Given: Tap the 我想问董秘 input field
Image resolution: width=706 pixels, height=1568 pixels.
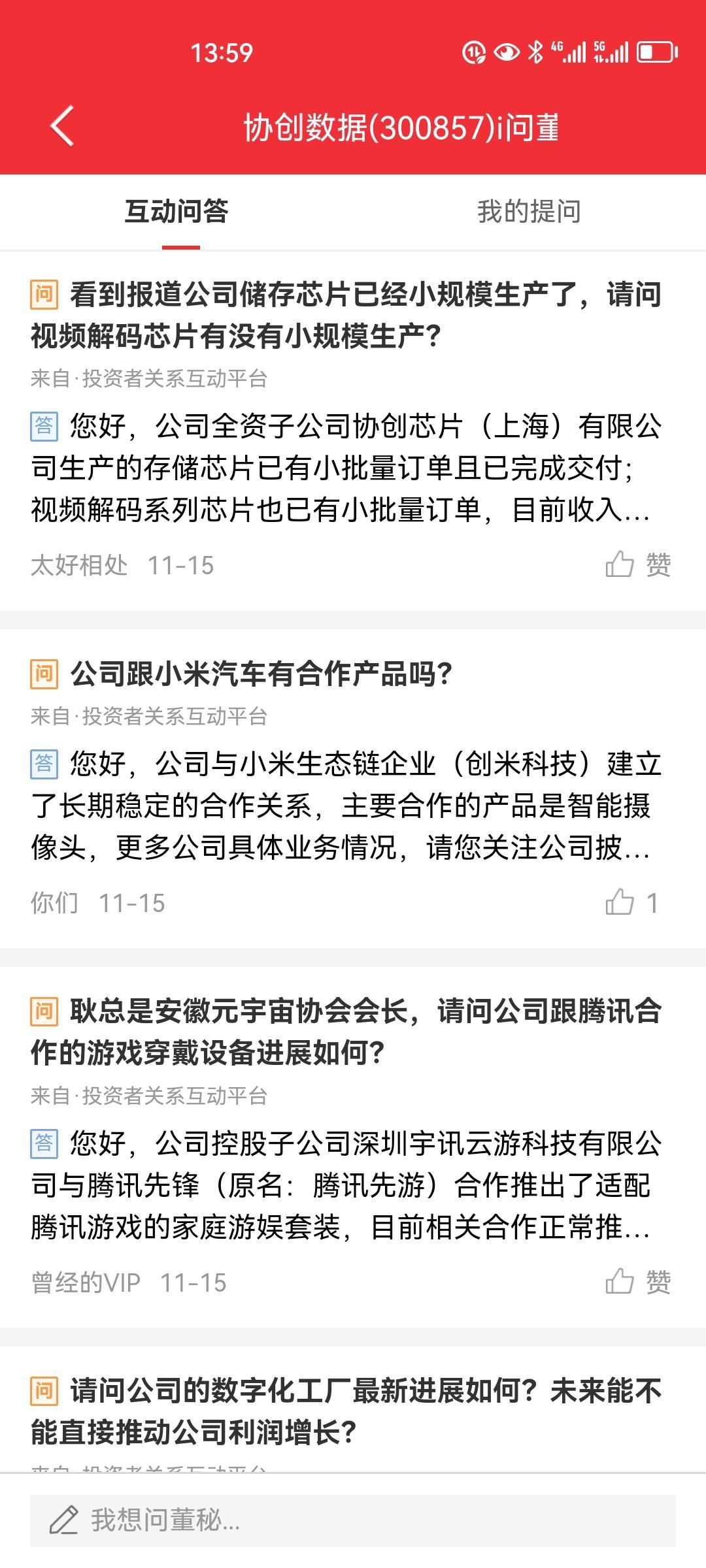Looking at the screenshot, I should coord(353,1520).
